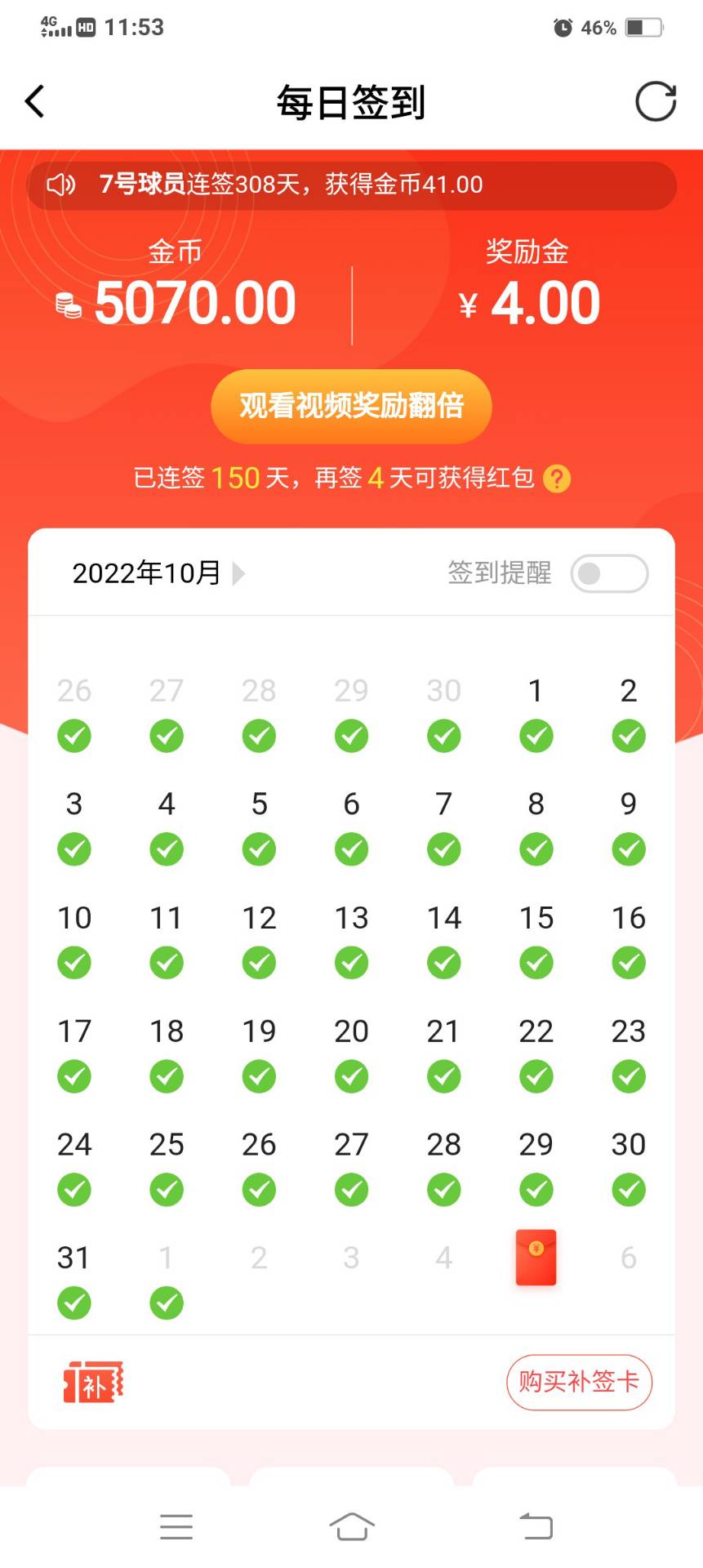Refresh the daily sign-in page
This screenshot has width=703, height=1568.
[656, 102]
